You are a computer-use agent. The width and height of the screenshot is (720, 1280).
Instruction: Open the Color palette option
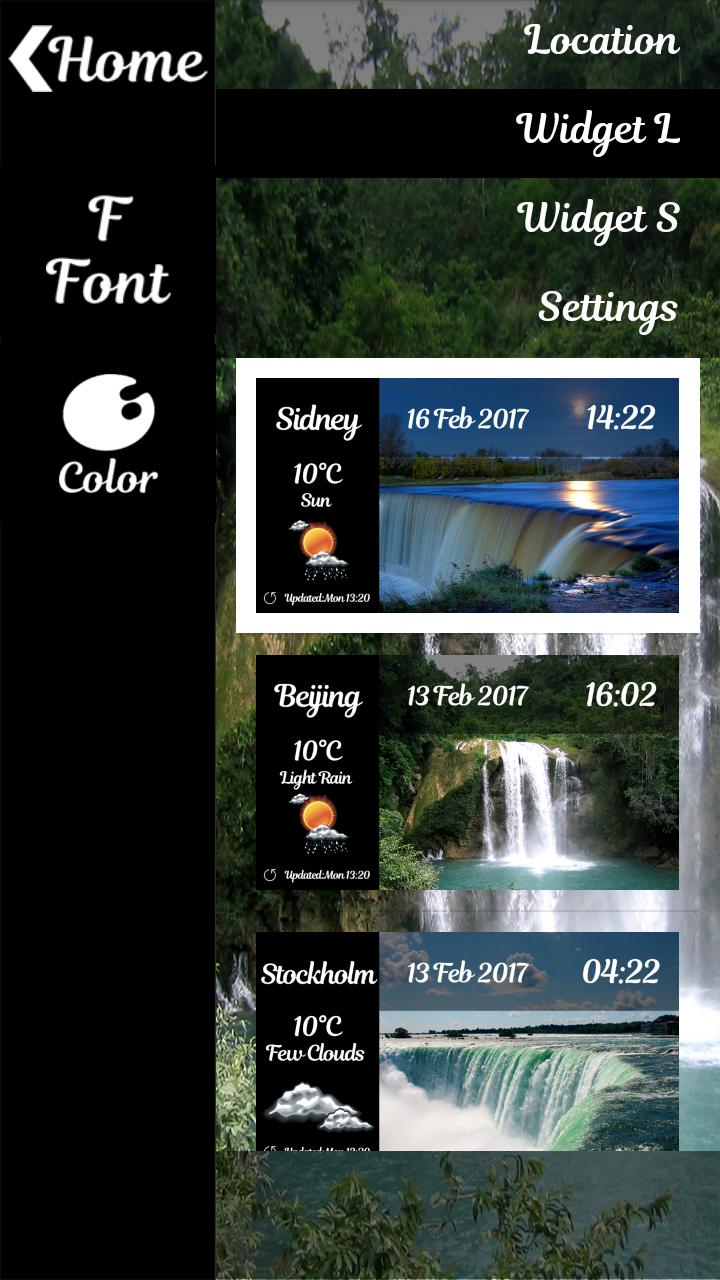pos(108,436)
